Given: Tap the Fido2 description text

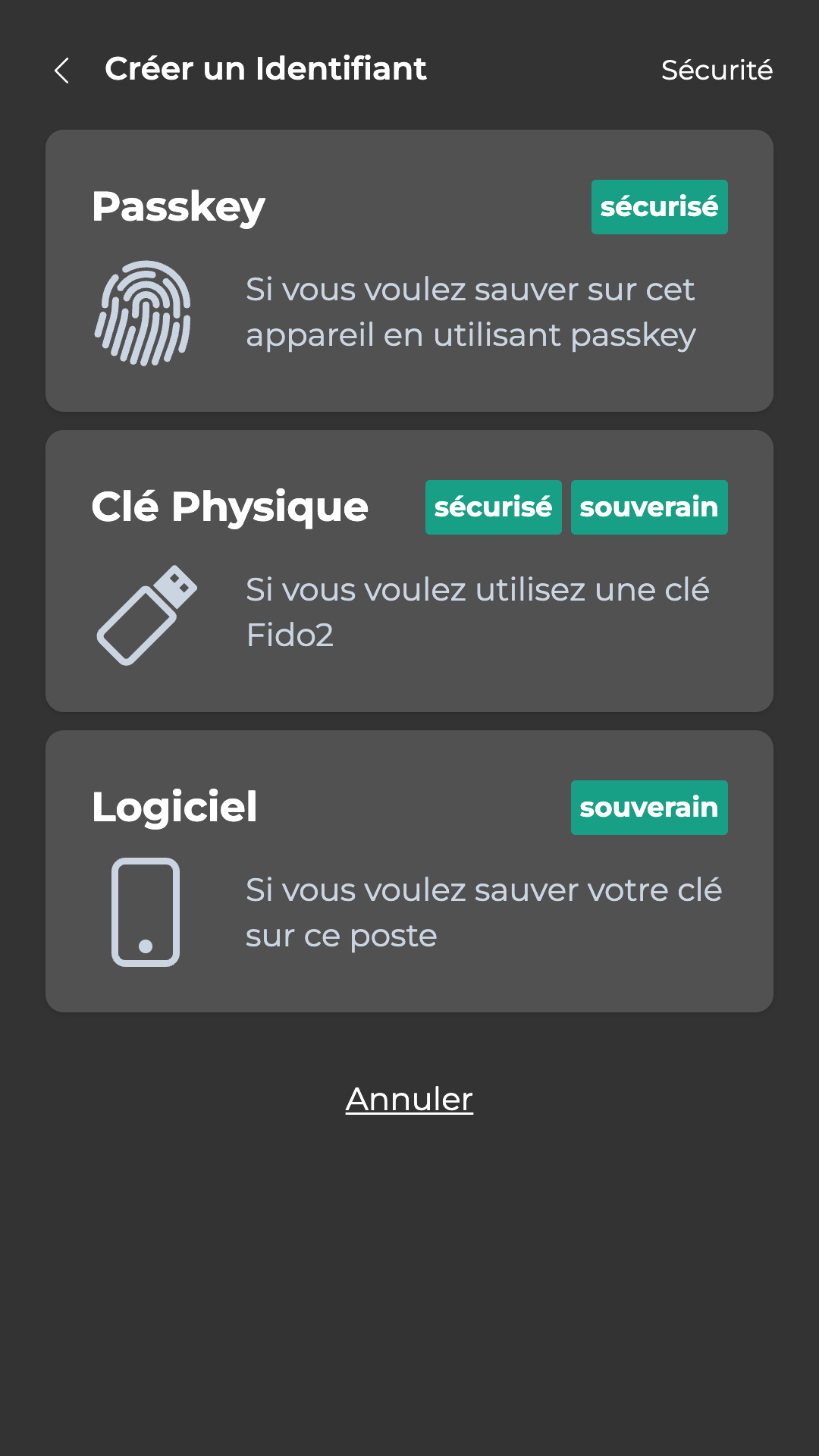Looking at the screenshot, I should coord(477,611).
